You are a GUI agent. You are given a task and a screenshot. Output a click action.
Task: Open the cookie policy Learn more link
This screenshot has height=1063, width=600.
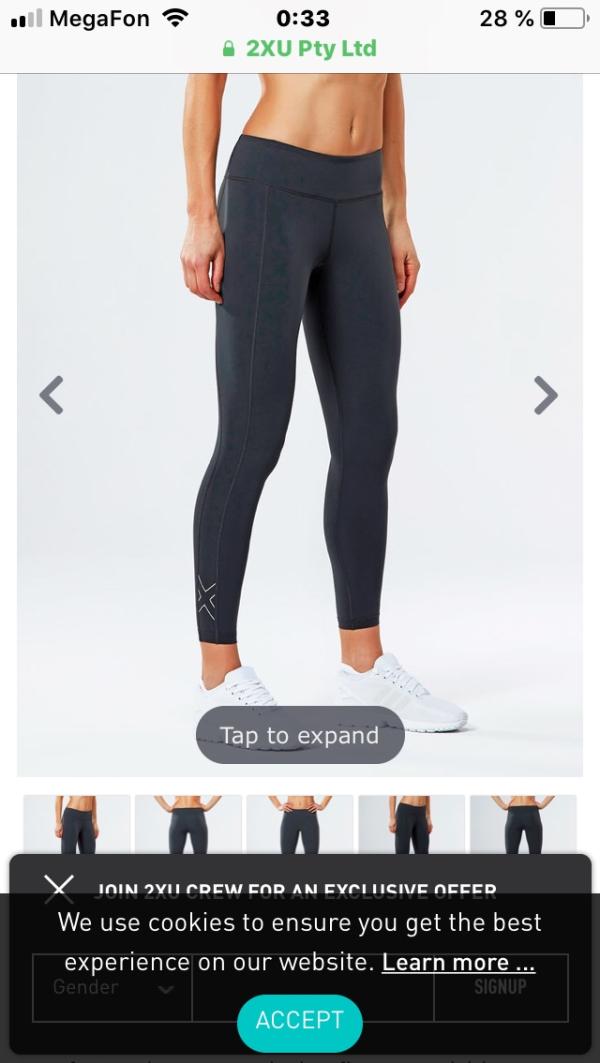pyautogui.click(x=458, y=963)
